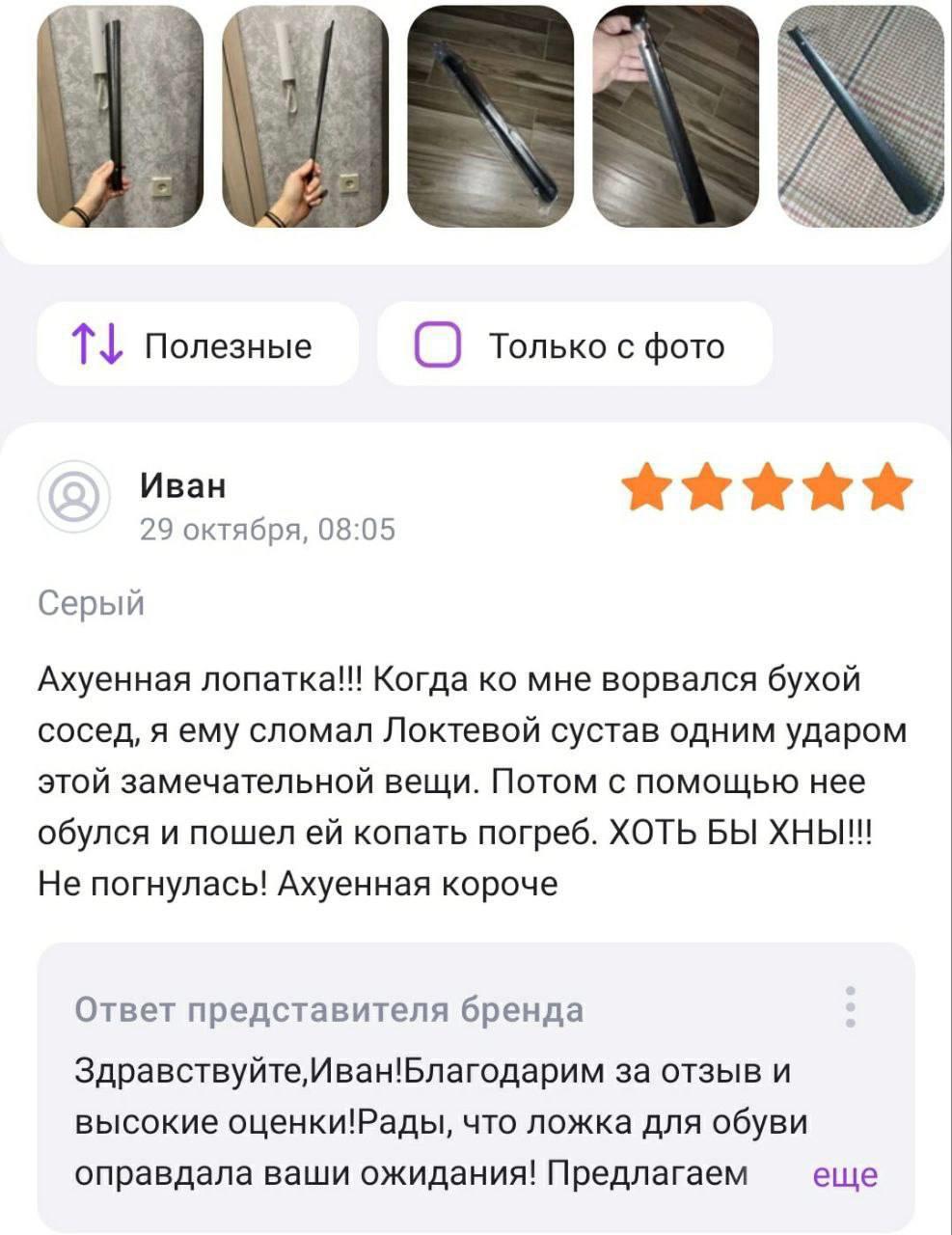This screenshot has height=1235, width=952.
Task: Open the fourth review photo thumbnail
Action: tap(675, 116)
